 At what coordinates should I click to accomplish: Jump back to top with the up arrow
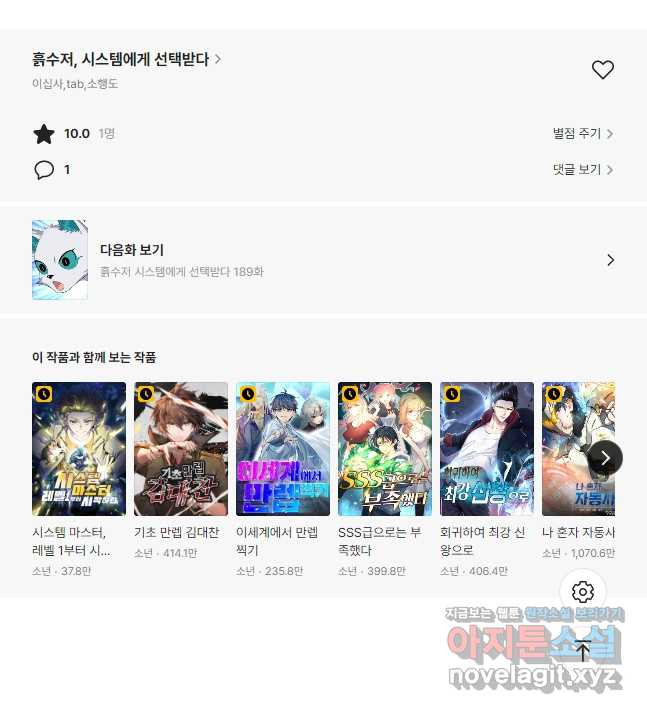[x=583, y=651]
